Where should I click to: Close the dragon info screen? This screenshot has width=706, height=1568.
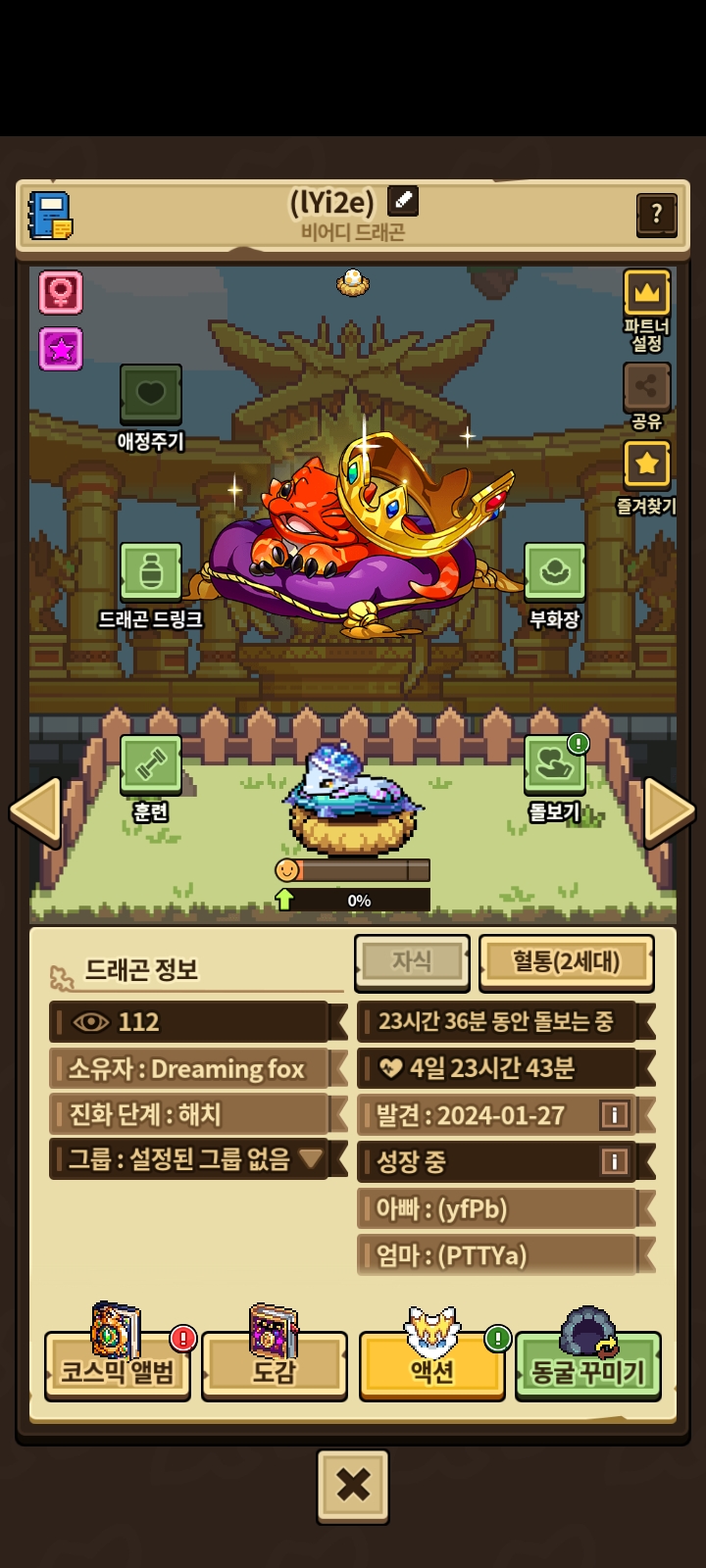coord(353,1486)
